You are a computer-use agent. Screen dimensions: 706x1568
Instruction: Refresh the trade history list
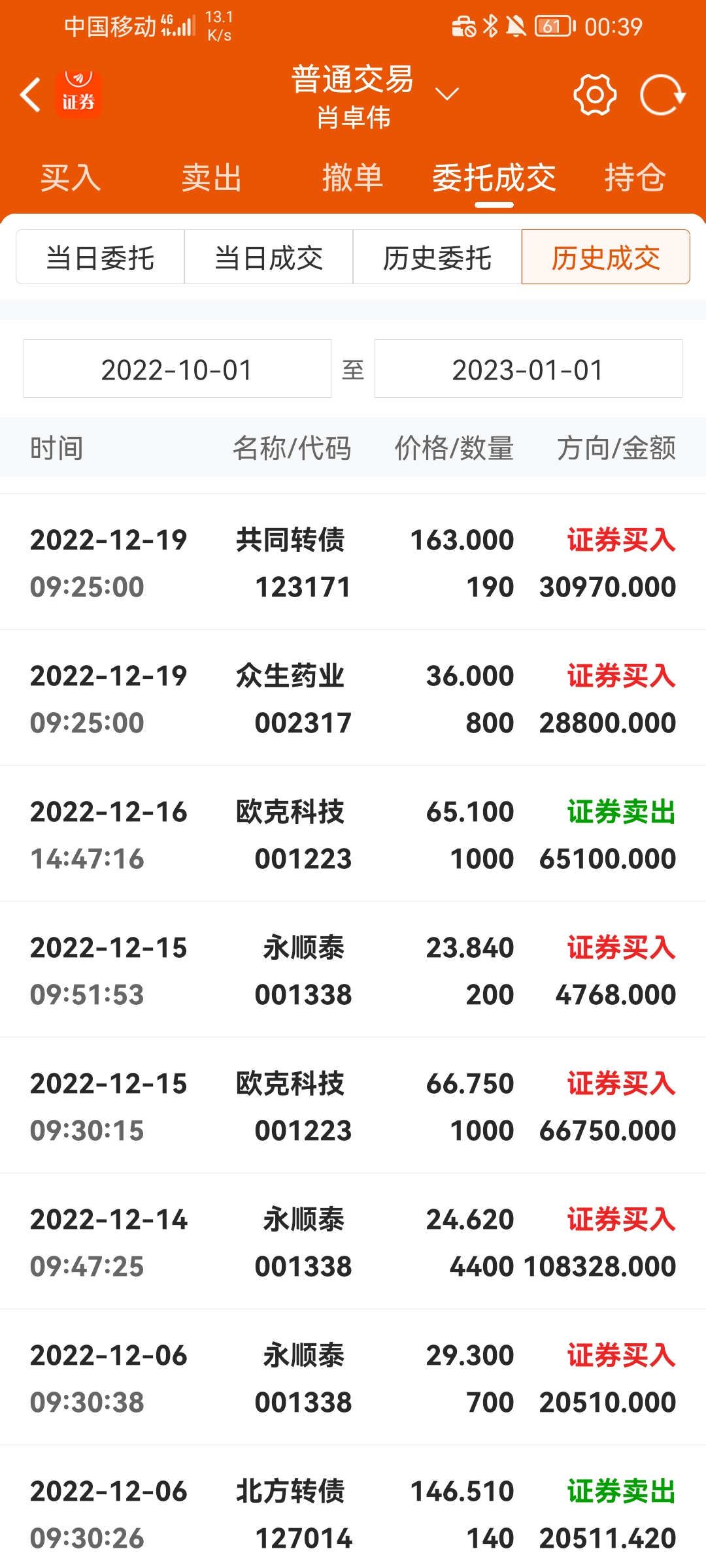[662, 95]
